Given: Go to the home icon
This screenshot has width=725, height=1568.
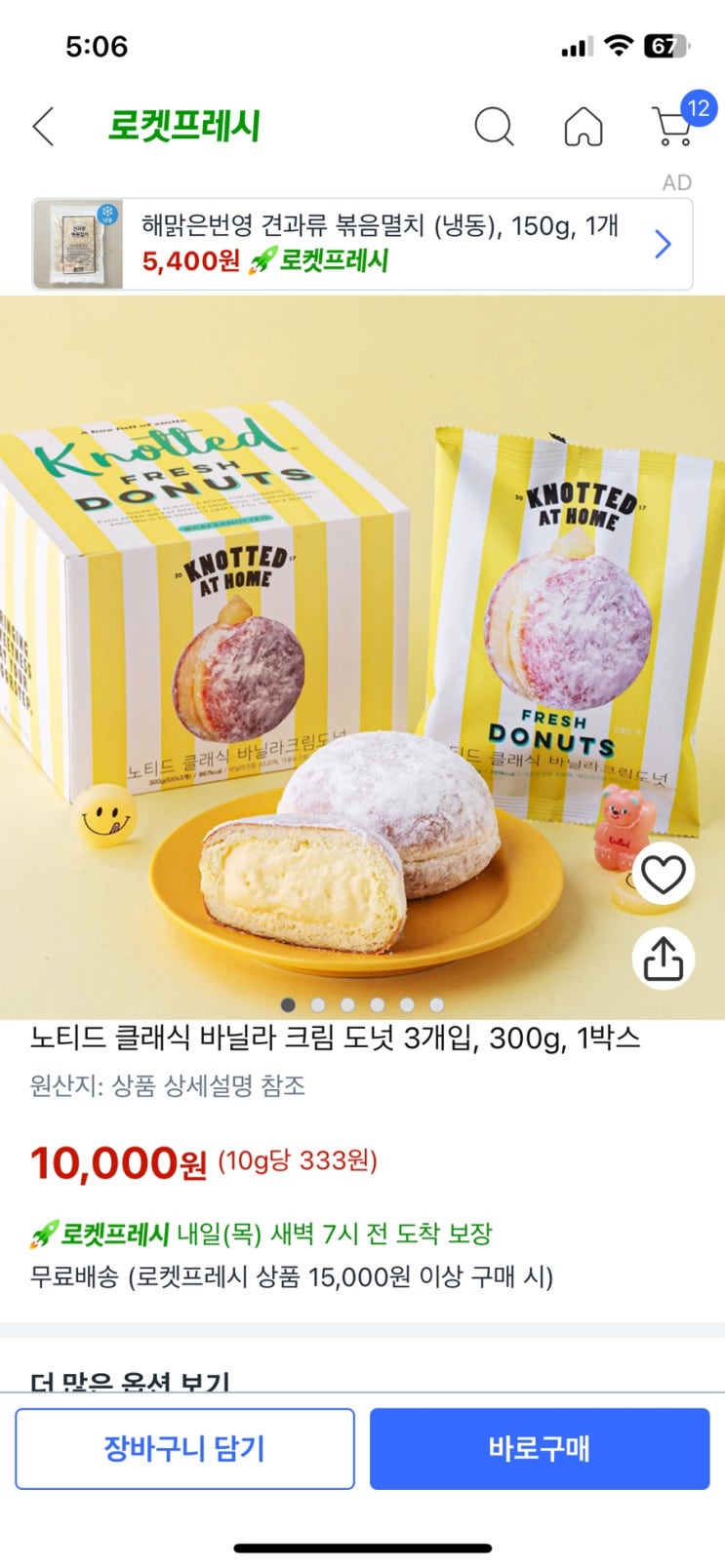Looking at the screenshot, I should 584,127.
